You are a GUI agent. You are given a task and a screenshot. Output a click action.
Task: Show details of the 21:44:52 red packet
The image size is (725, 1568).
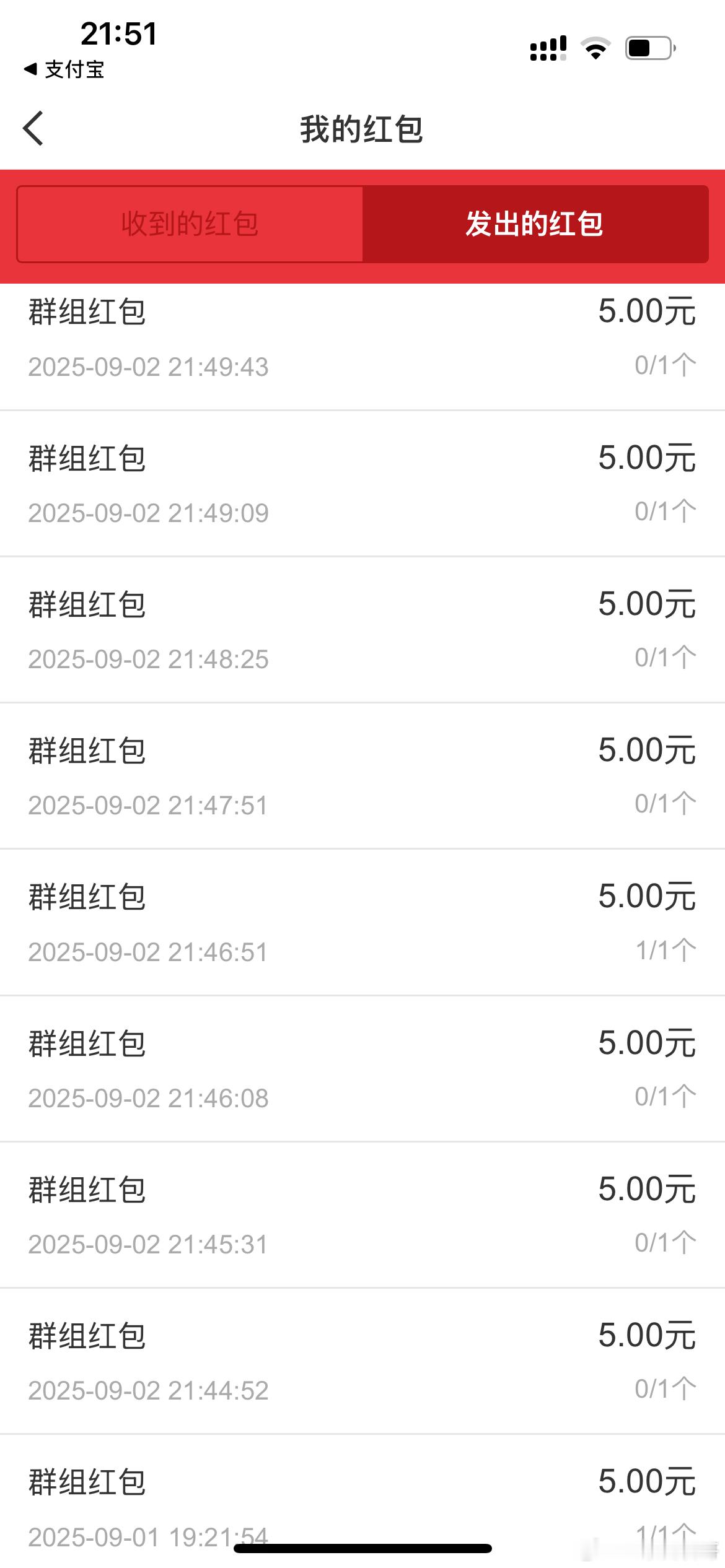coord(362,1361)
